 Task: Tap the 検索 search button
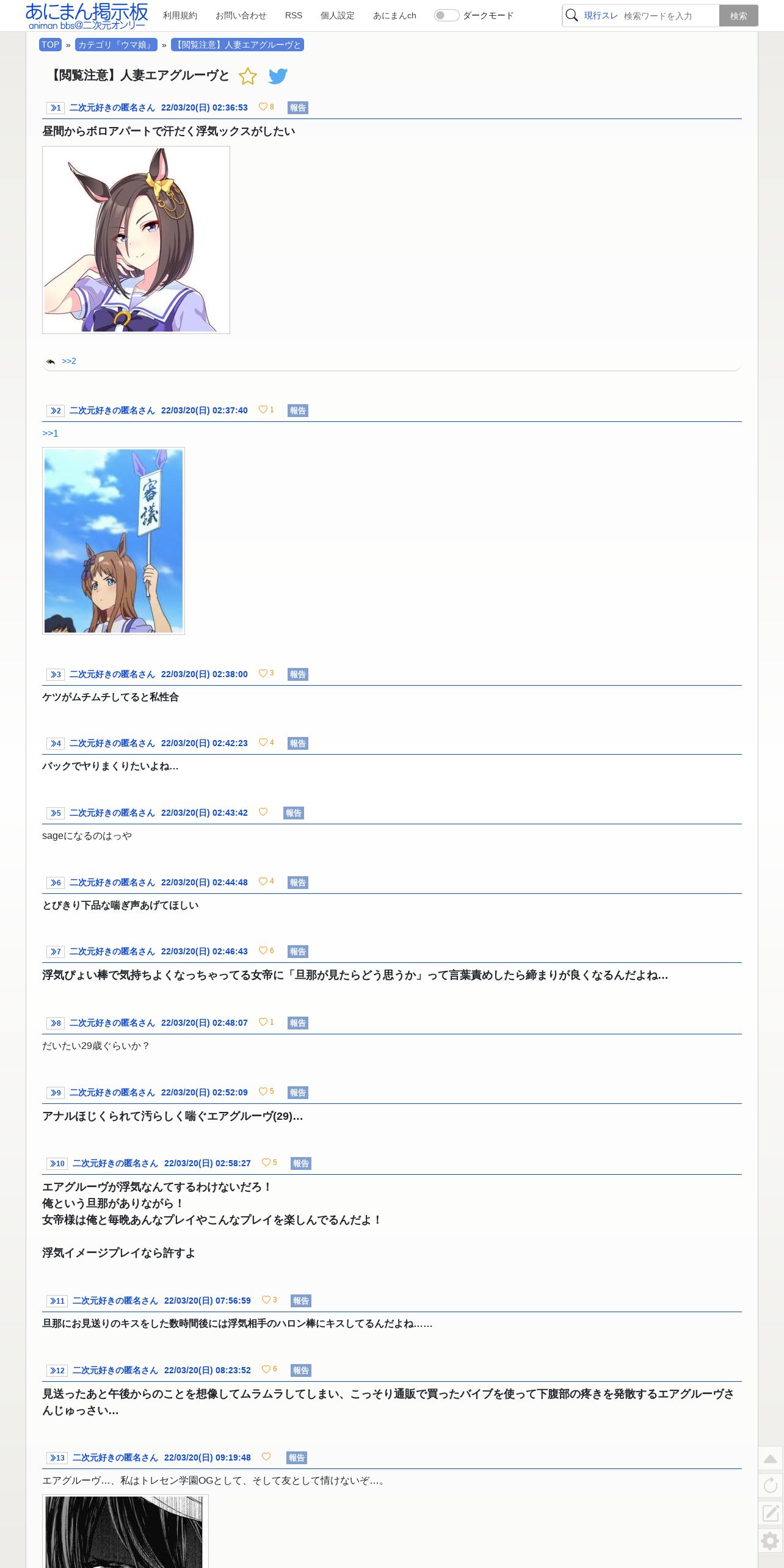[738, 16]
